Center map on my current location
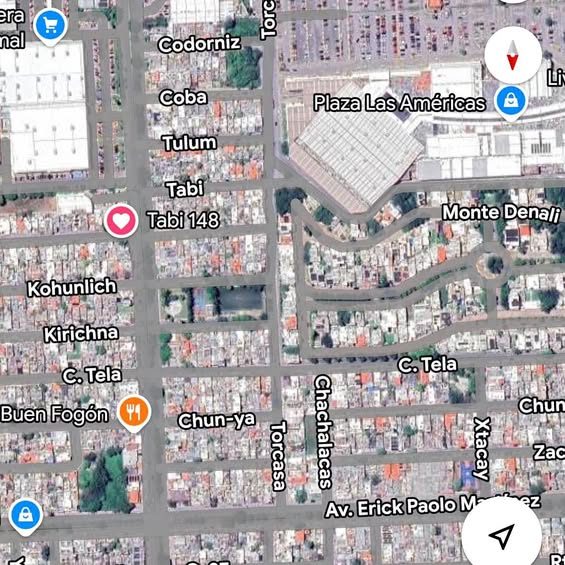This screenshot has height=565, width=565. point(501,536)
